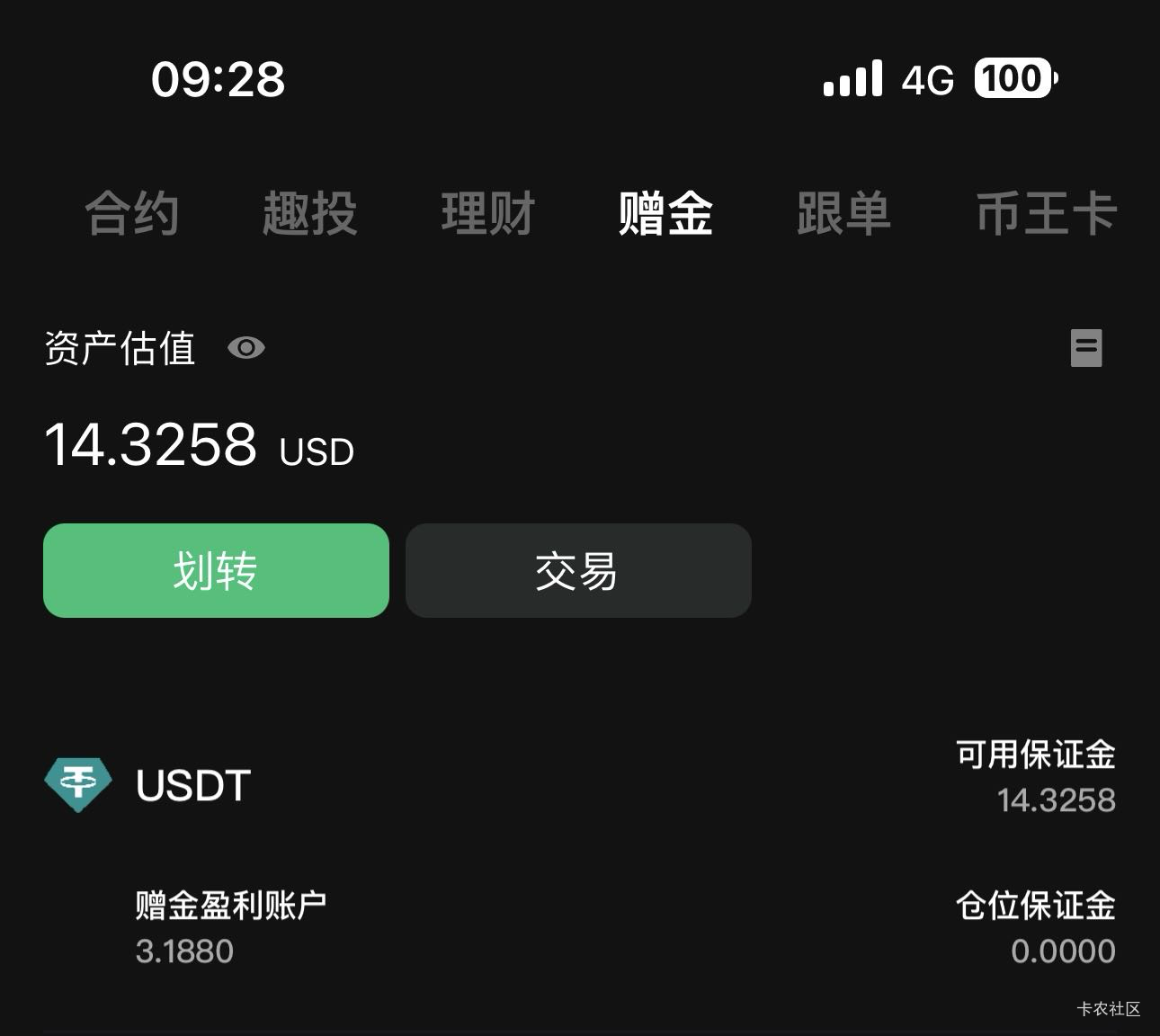Tap the 交易 trade button
Viewport: 1160px width, 1036px height.
pos(578,570)
